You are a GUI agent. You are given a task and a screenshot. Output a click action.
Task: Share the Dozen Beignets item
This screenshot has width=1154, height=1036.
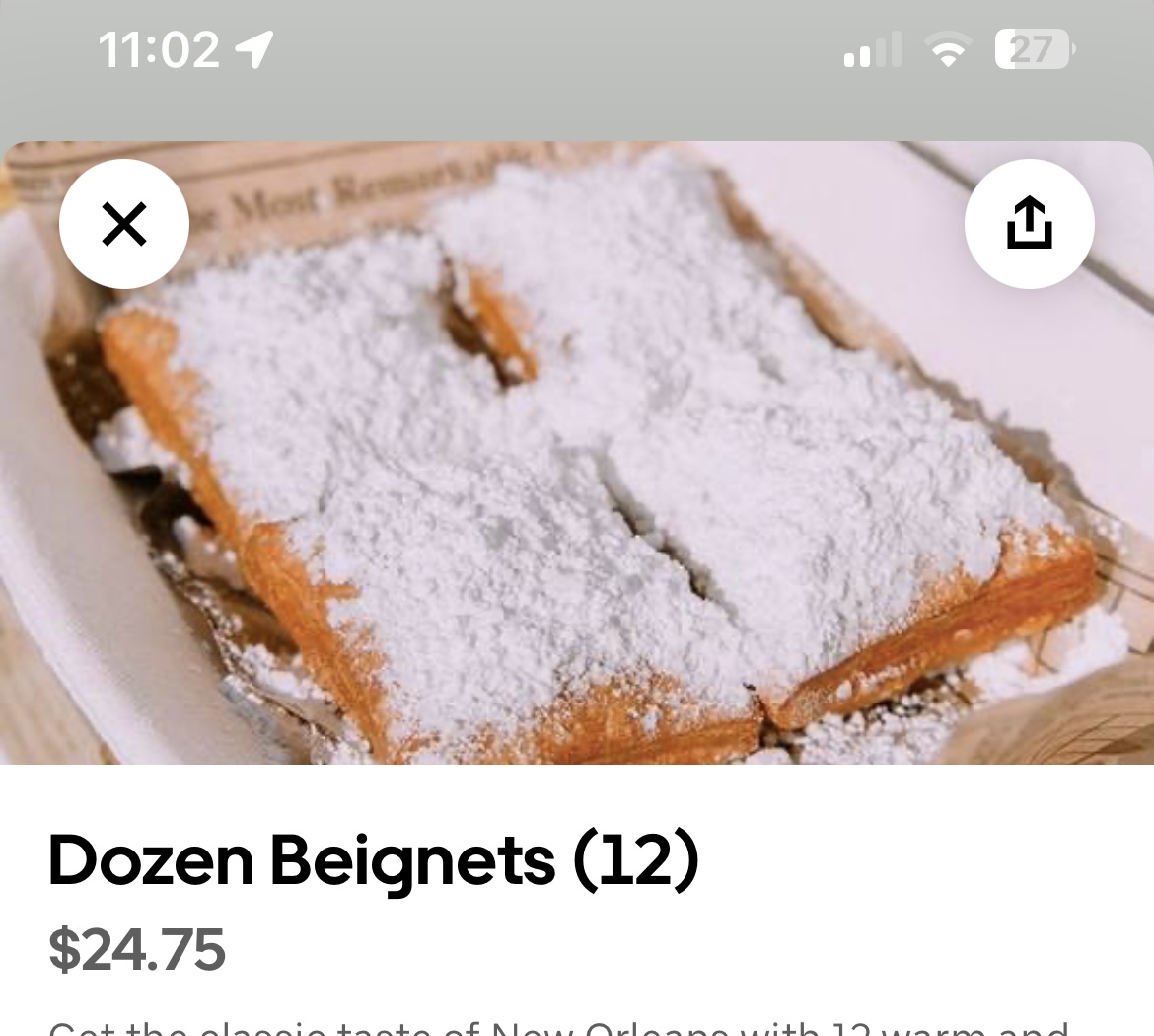(1029, 224)
